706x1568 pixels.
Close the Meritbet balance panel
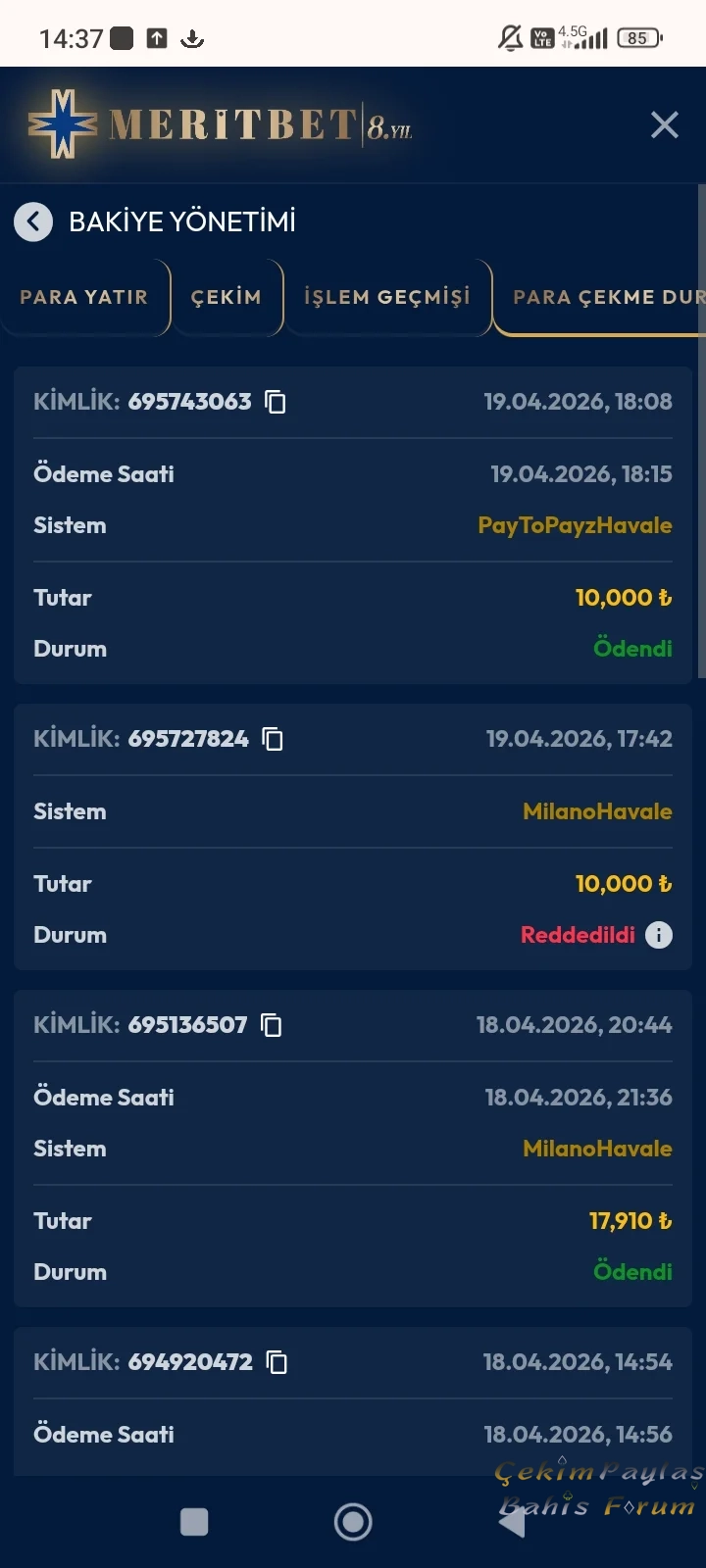(x=664, y=124)
